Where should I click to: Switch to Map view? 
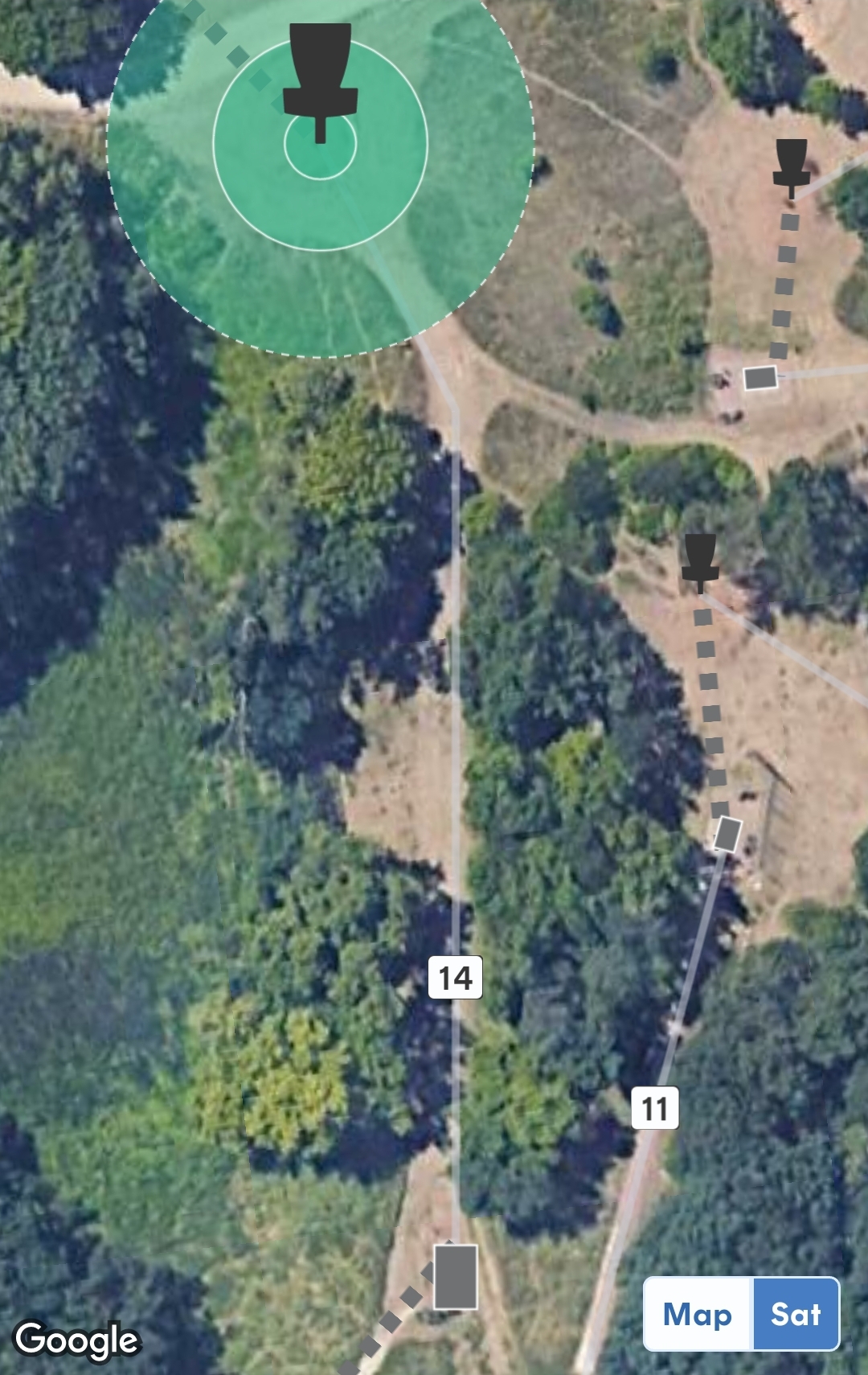point(698,1315)
